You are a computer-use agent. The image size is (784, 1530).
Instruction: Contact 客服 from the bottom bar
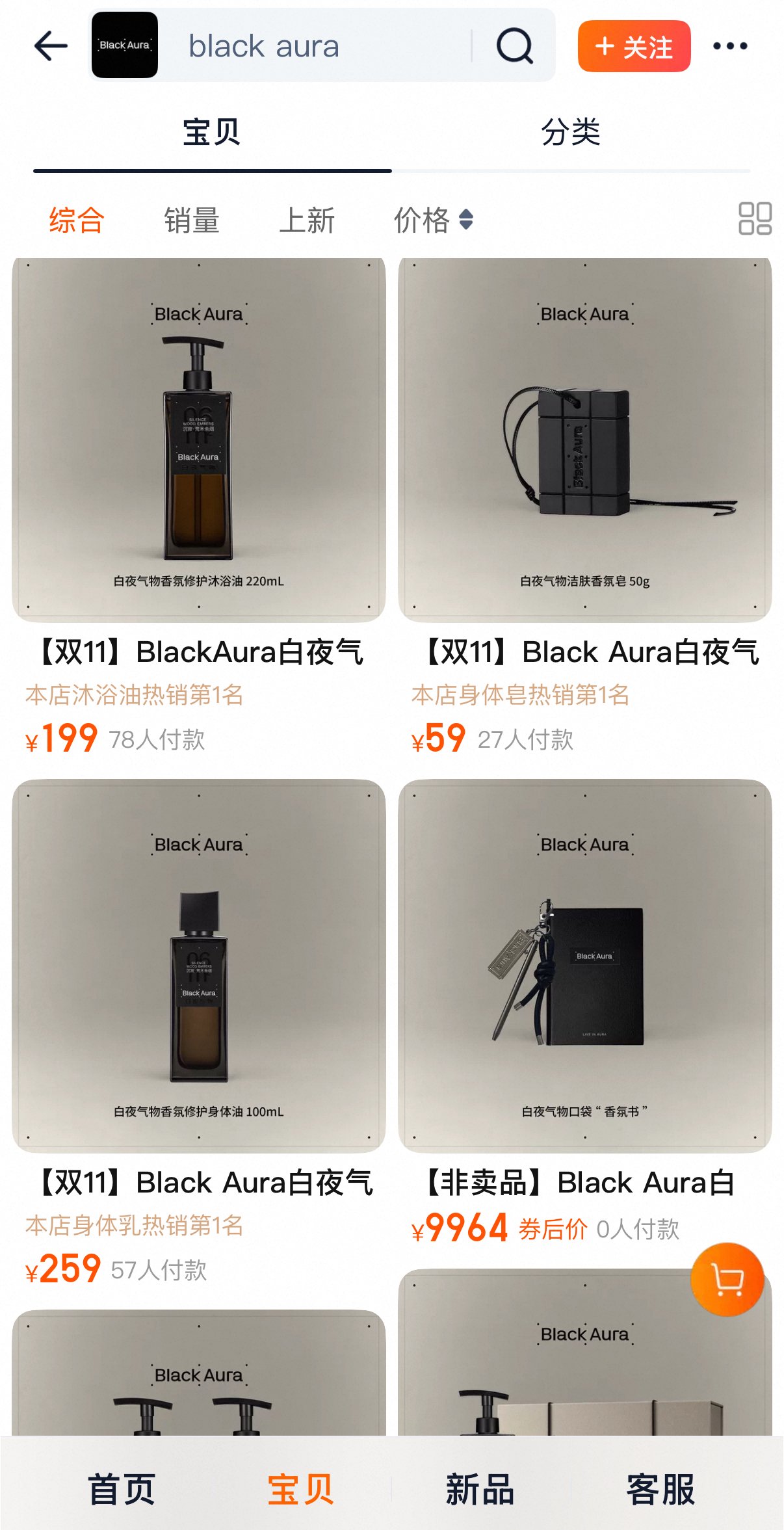pyautogui.click(x=660, y=1489)
